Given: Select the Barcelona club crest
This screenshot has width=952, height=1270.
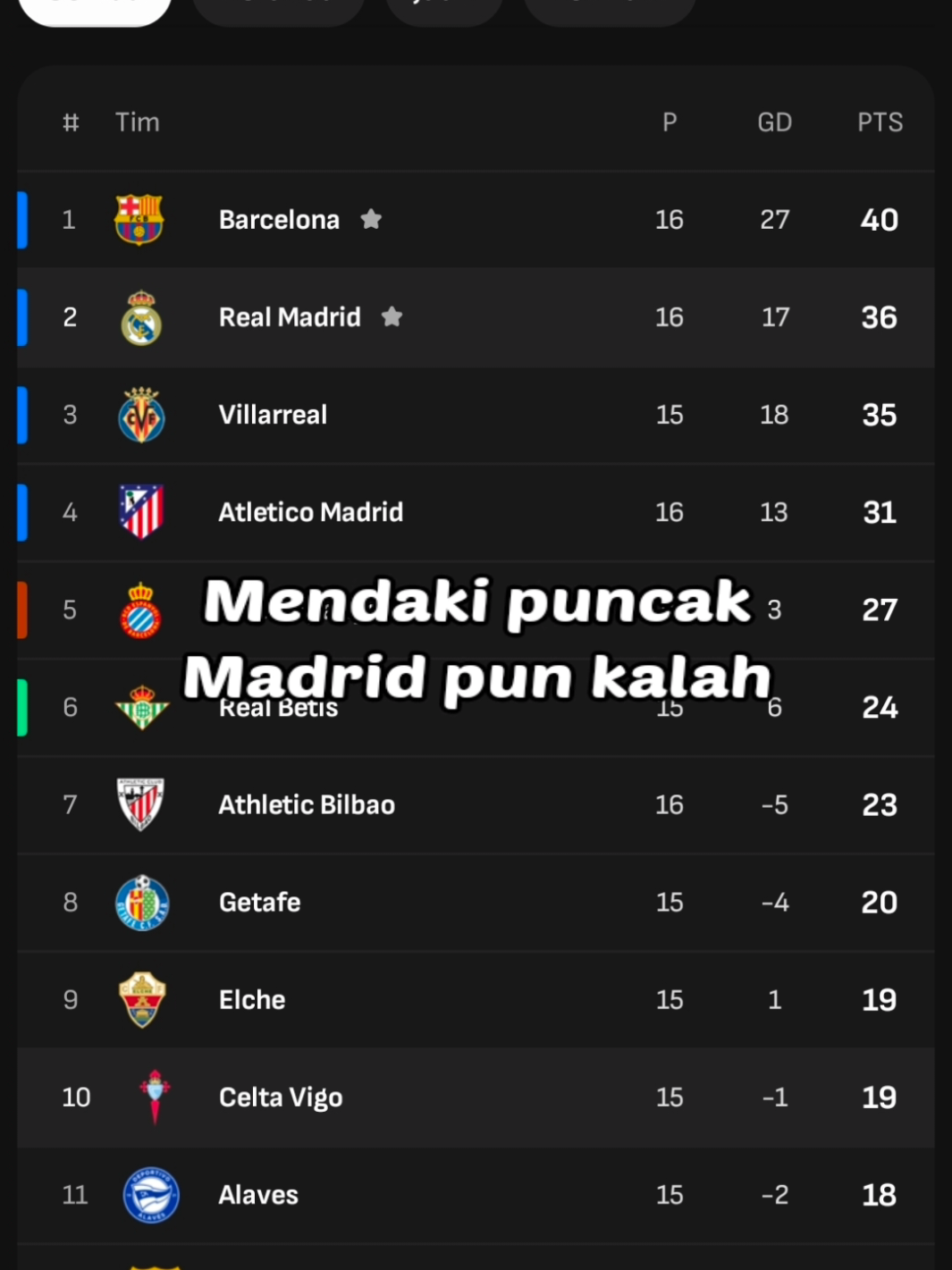Looking at the screenshot, I should point(140,219).
